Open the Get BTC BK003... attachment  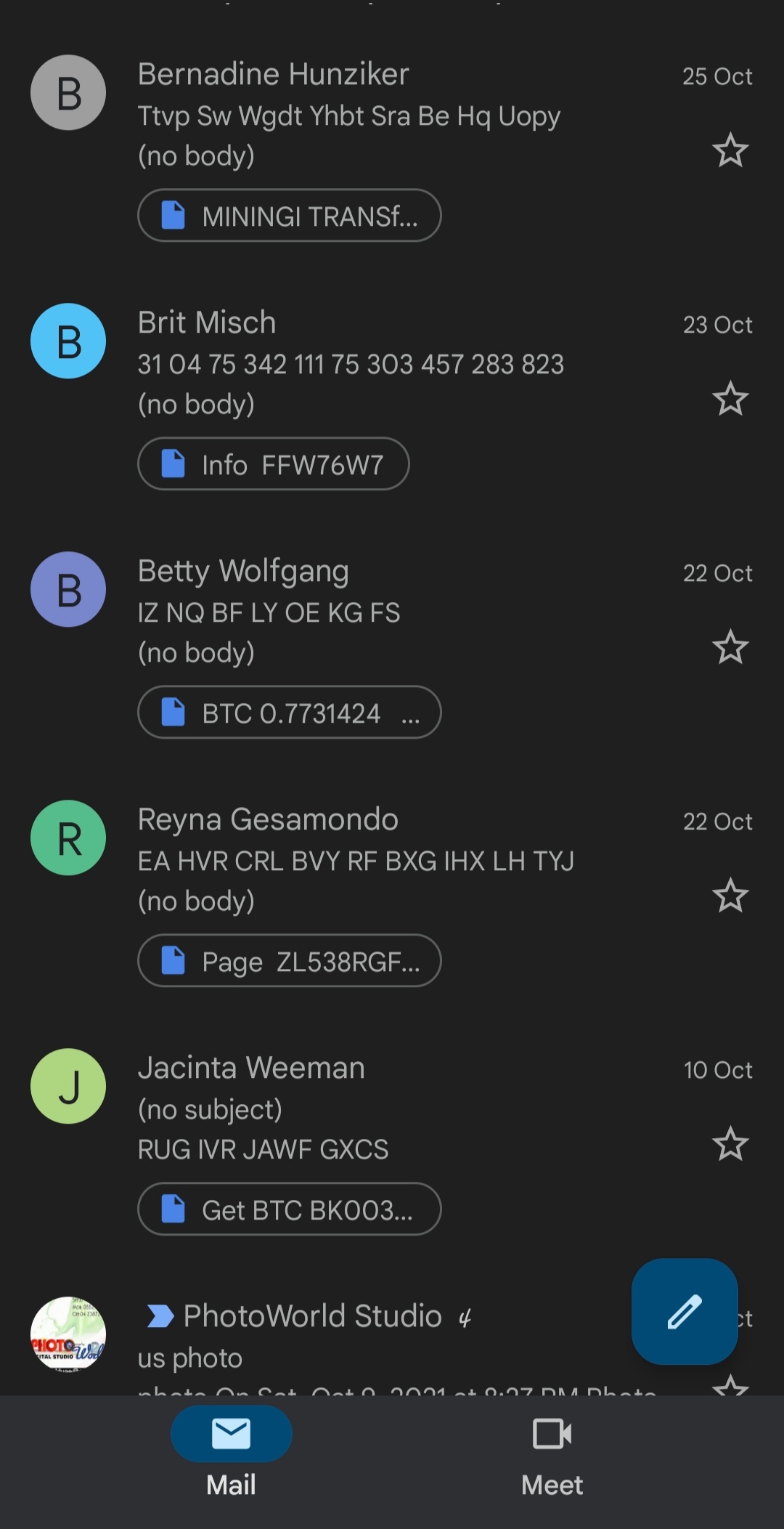pyautogui.click(x=289, y=1209)
